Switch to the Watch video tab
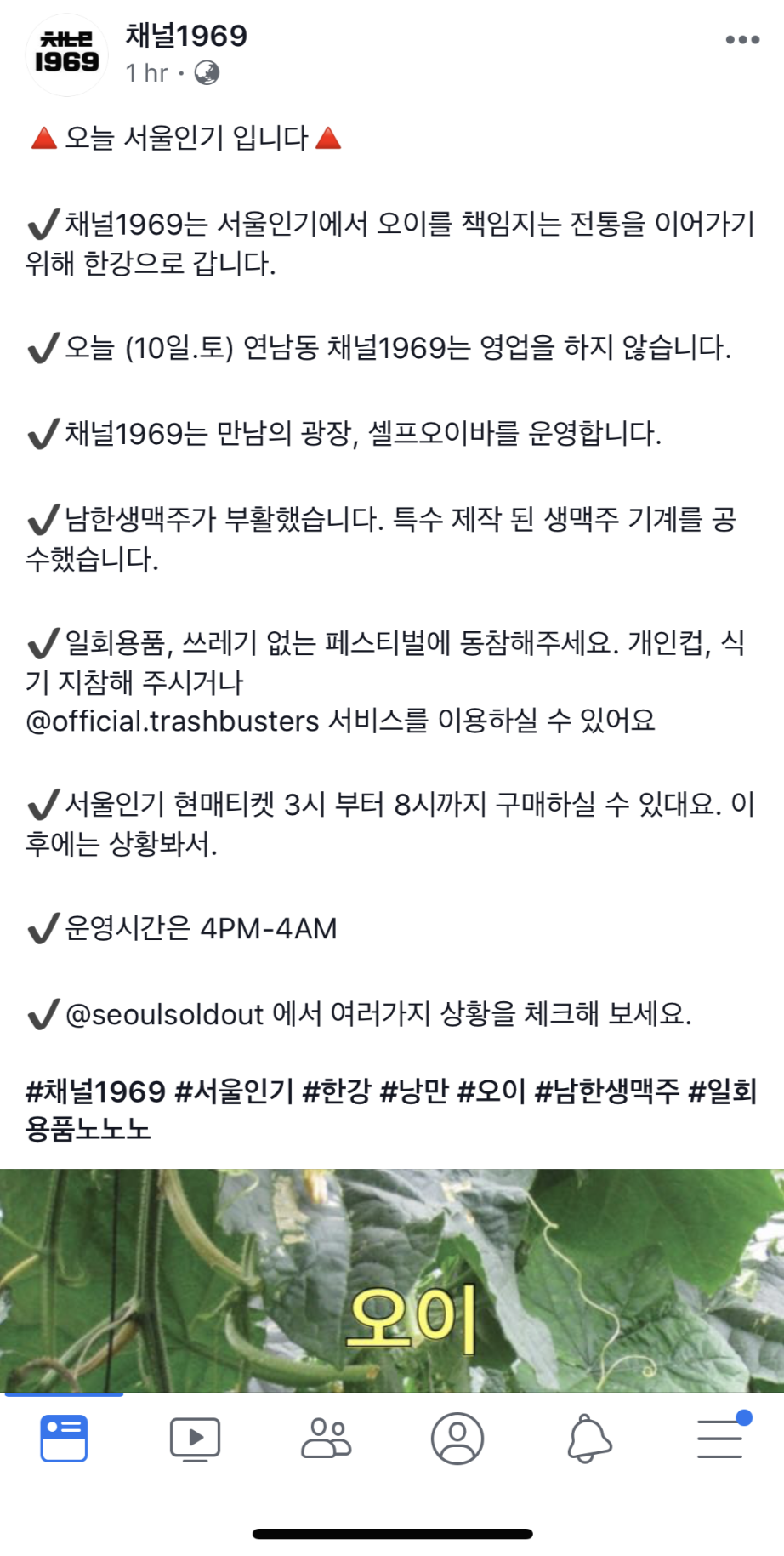 pos(195,1439)
